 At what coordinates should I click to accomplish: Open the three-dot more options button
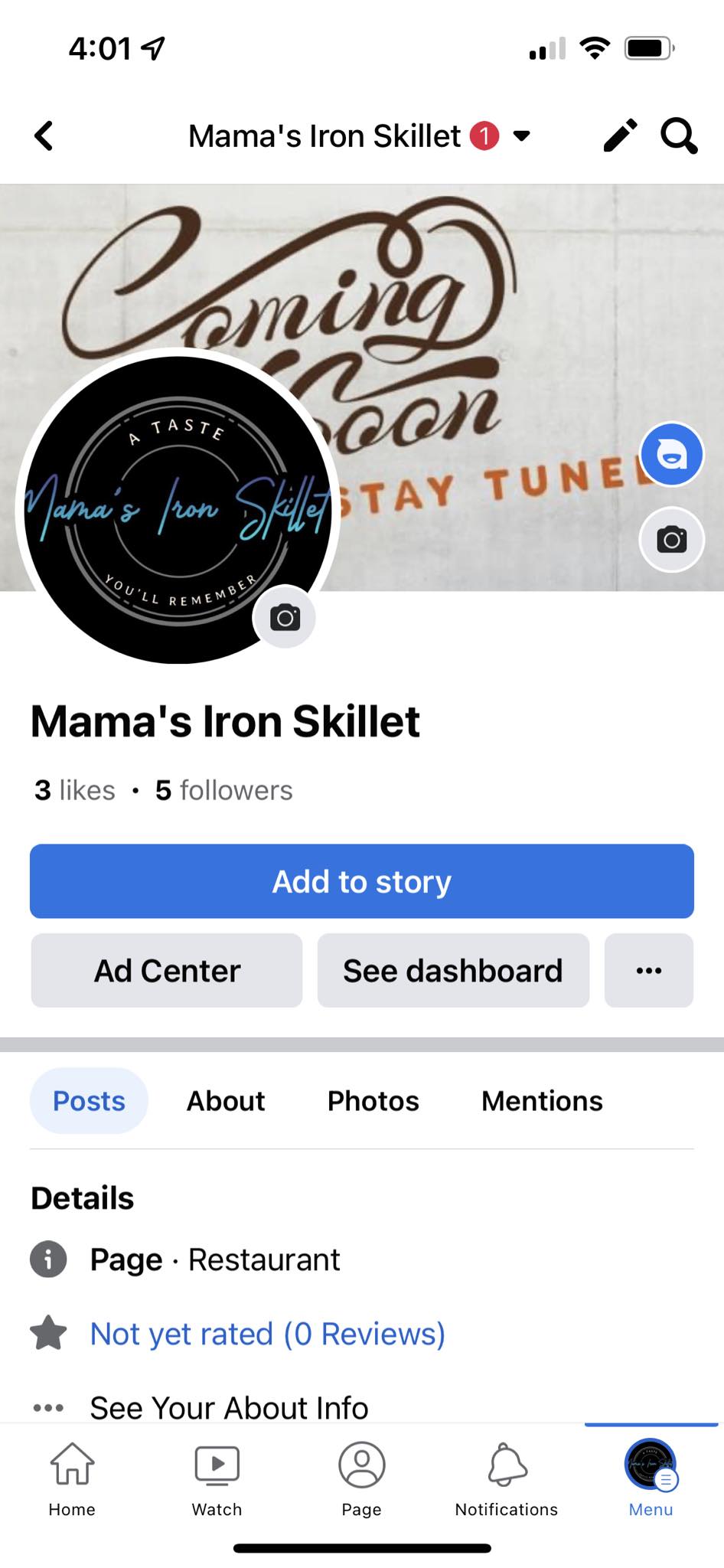[649, 971]
